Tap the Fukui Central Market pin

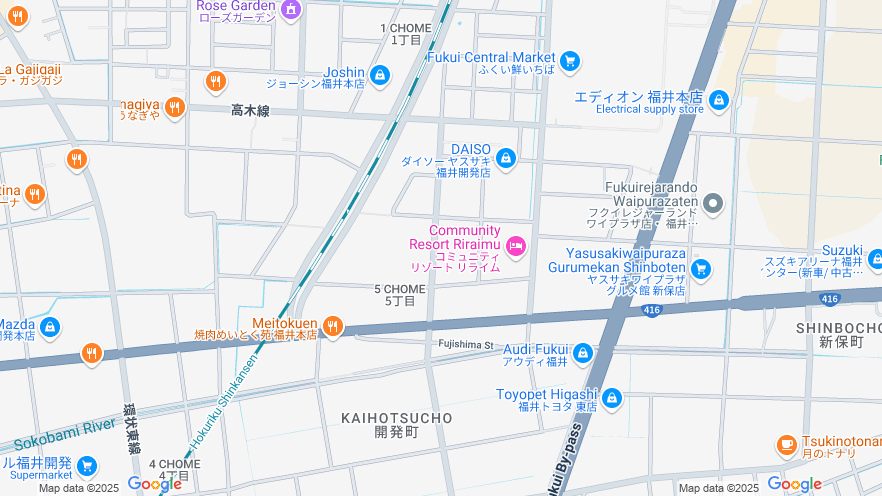coord(570,61)
